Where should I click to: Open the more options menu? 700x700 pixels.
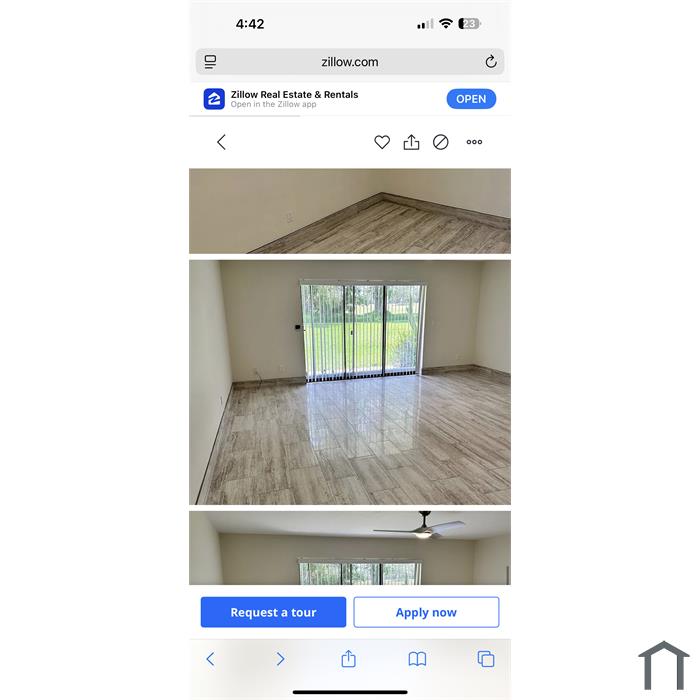tap(474, 142)
